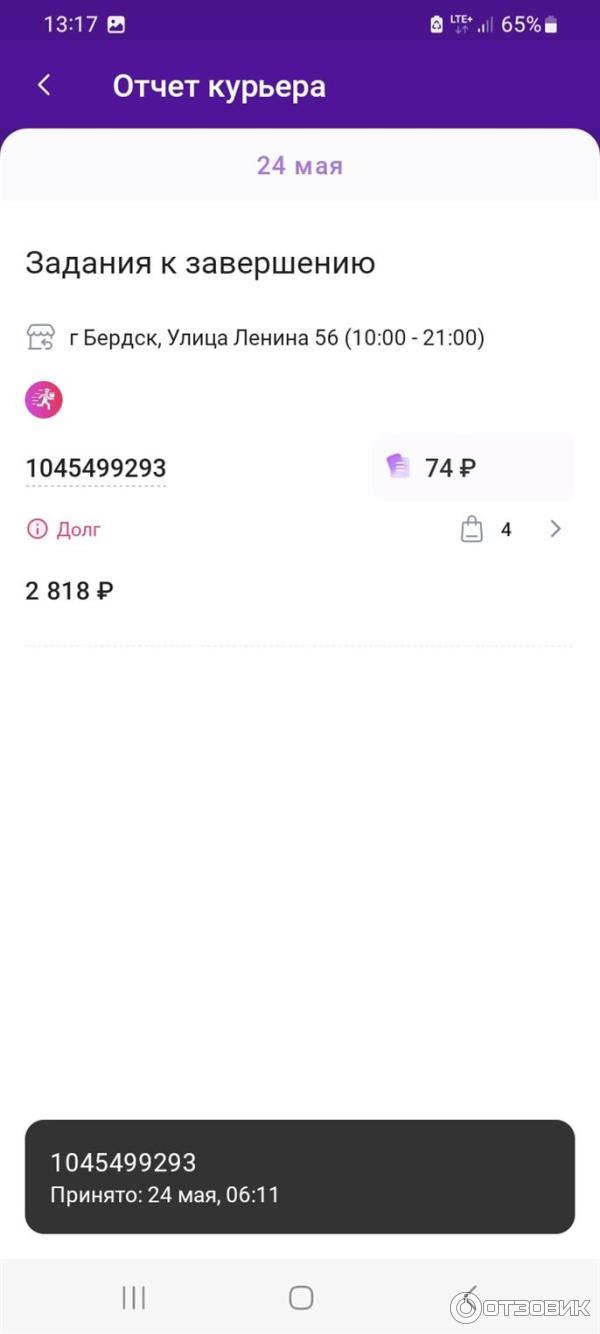Open the system recent apps
The width and height of the screenshot is (600, 1334).
[133, 1298]
